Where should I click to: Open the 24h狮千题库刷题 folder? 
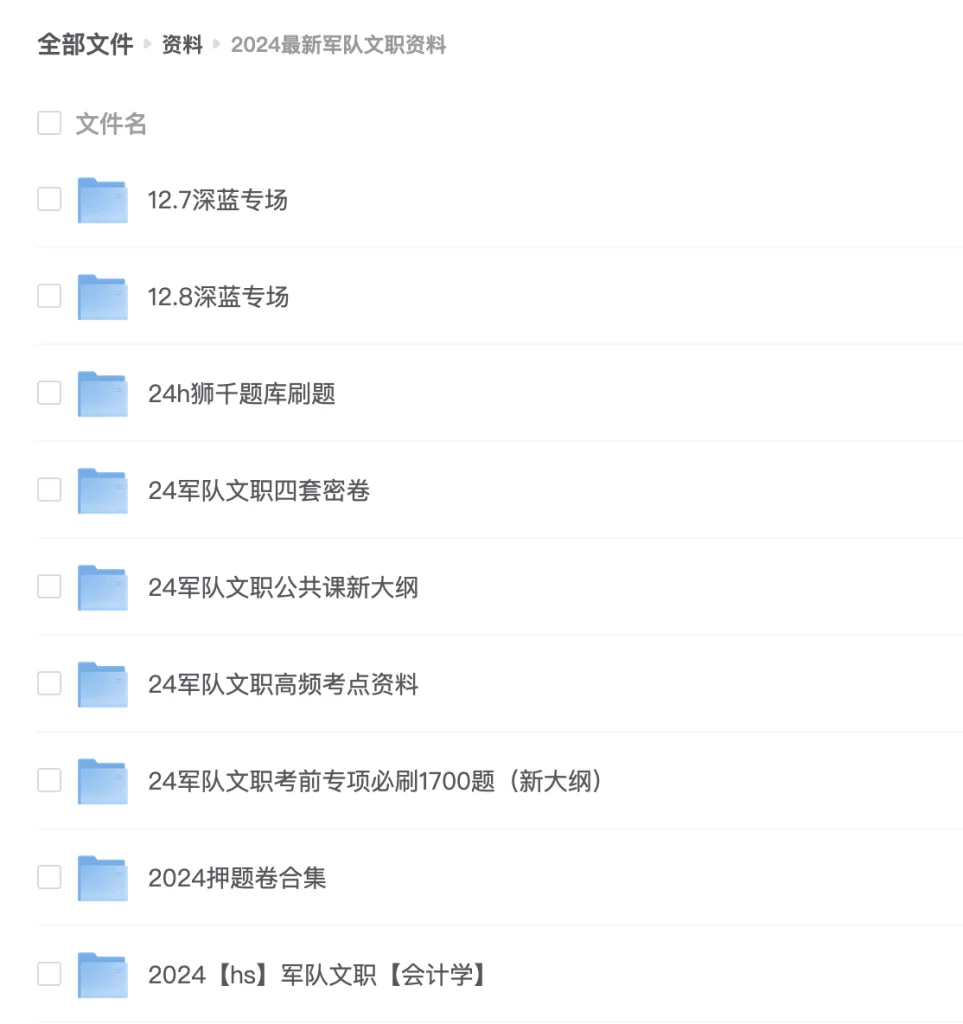241,394
